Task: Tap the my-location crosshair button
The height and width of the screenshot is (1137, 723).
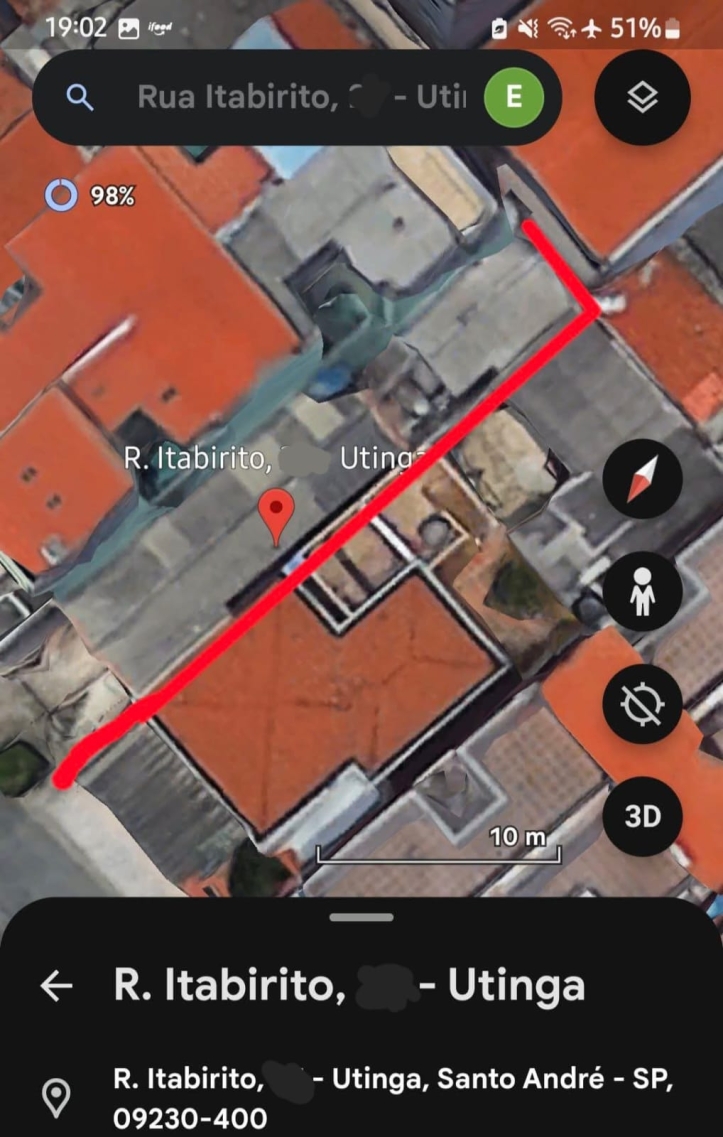Action: [642, 704]
